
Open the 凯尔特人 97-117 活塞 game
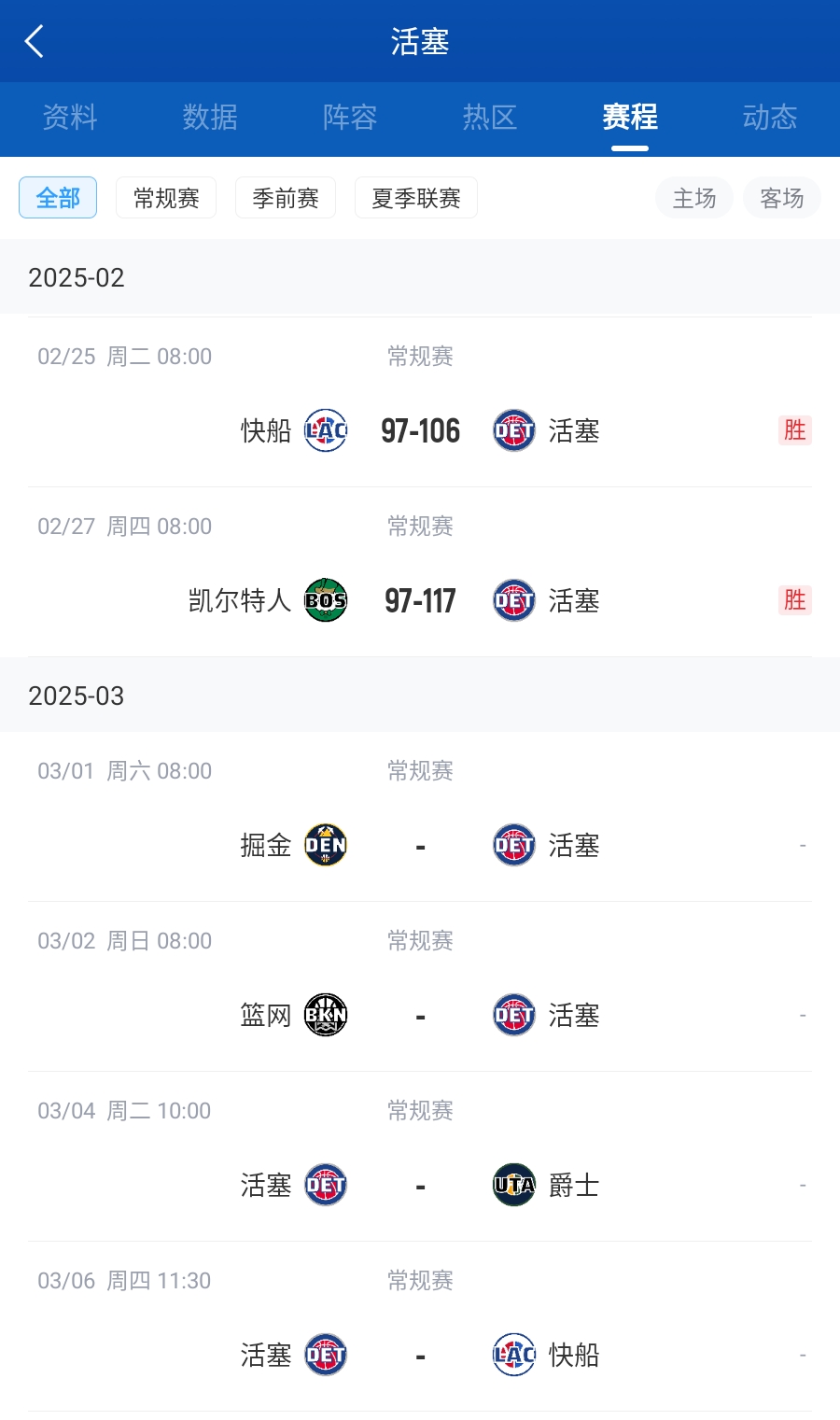(420, 600)
